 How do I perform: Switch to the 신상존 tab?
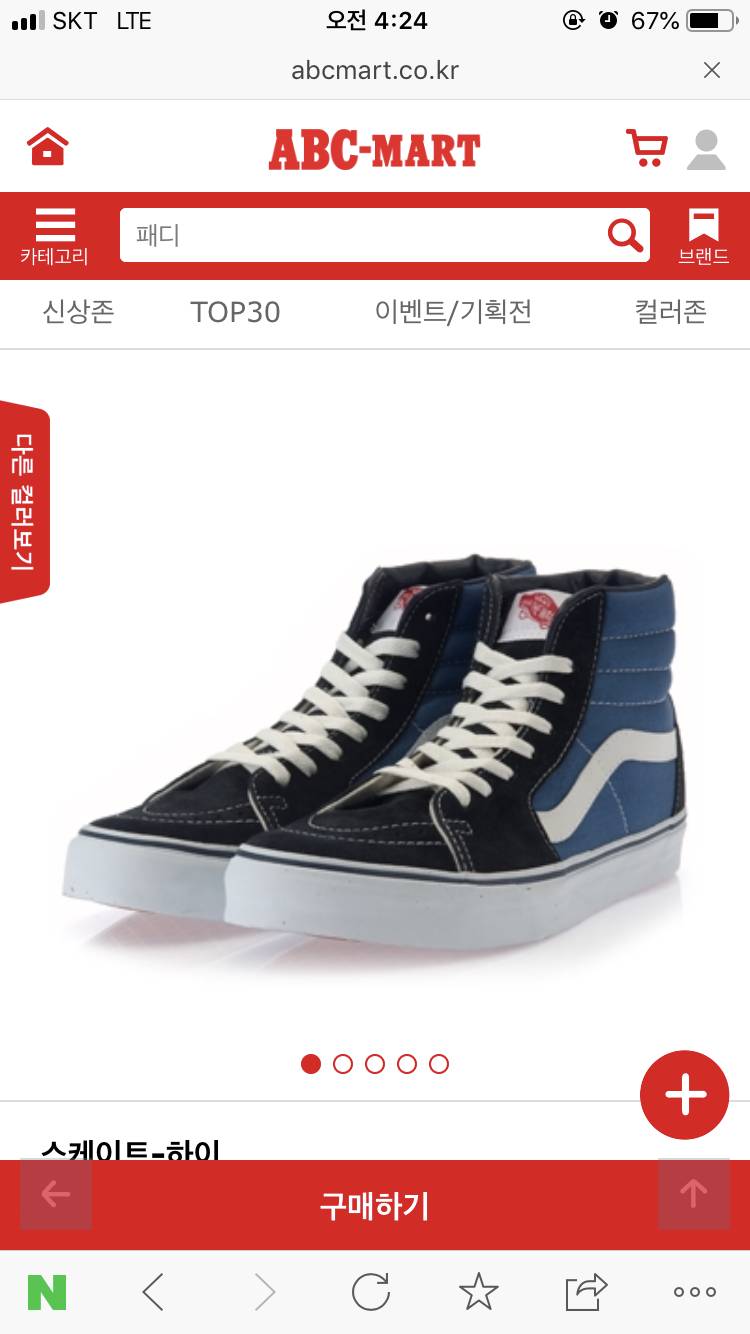78,312
